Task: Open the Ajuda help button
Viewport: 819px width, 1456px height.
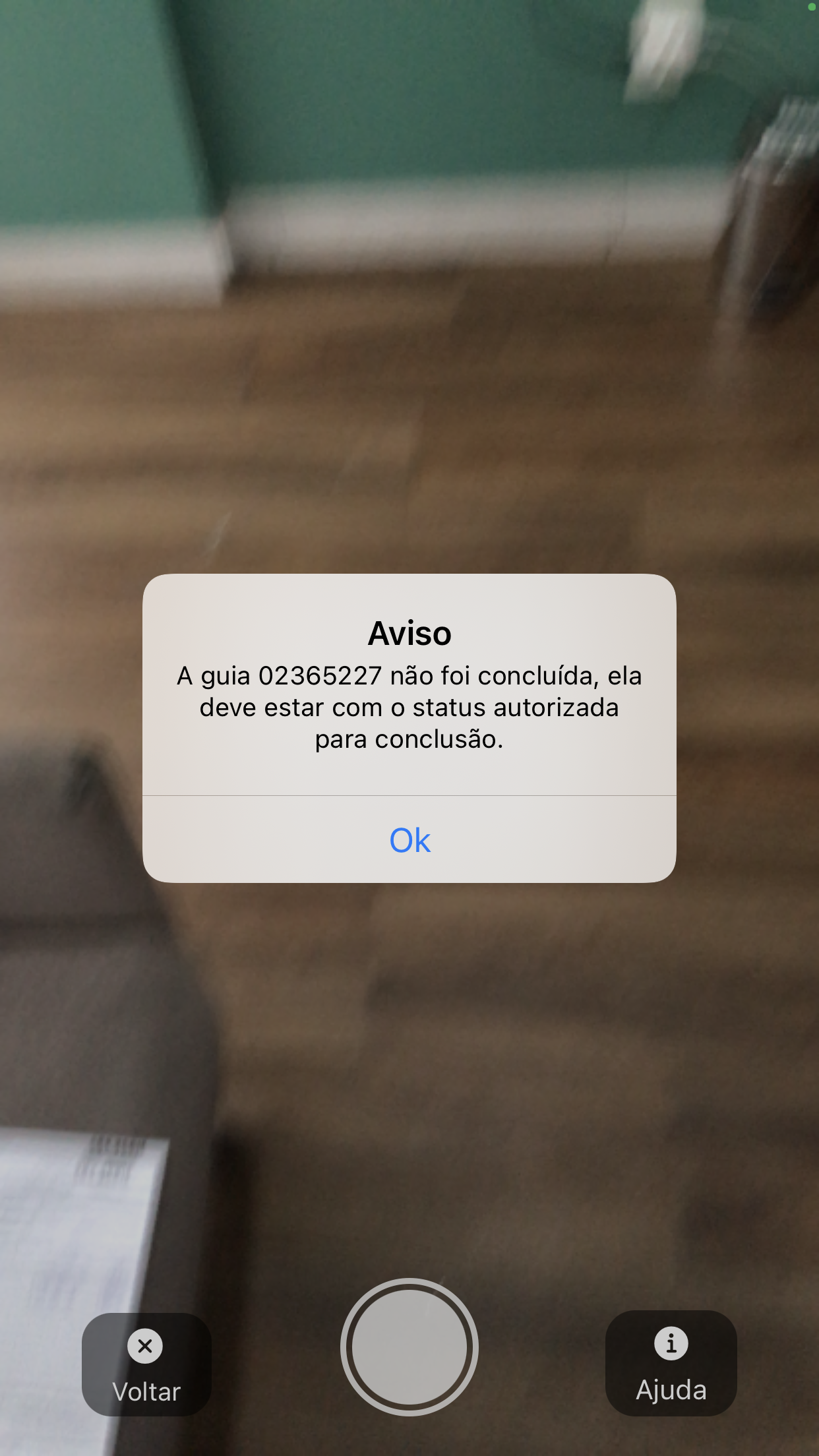Action: tap(671, 1362)
